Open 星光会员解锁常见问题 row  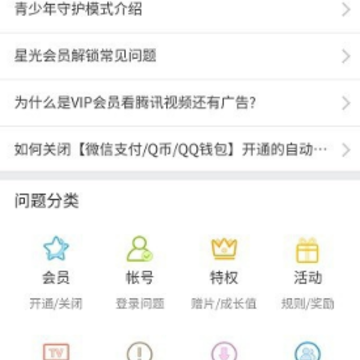point(180,56)
